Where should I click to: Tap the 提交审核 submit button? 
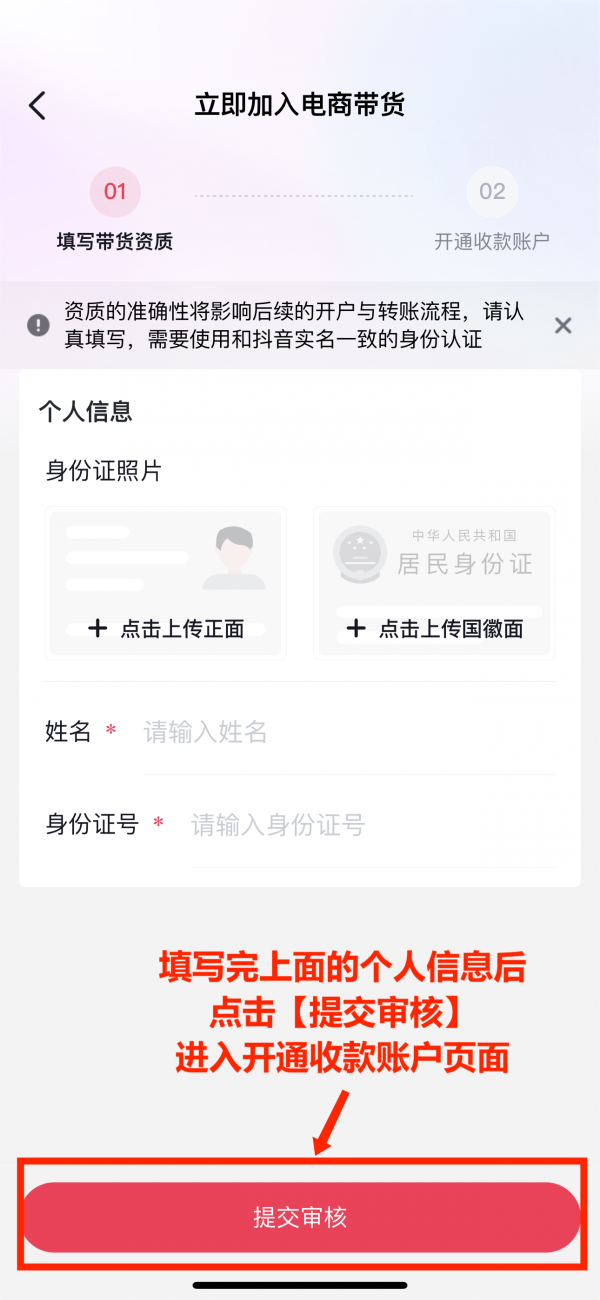[300, 1217]
